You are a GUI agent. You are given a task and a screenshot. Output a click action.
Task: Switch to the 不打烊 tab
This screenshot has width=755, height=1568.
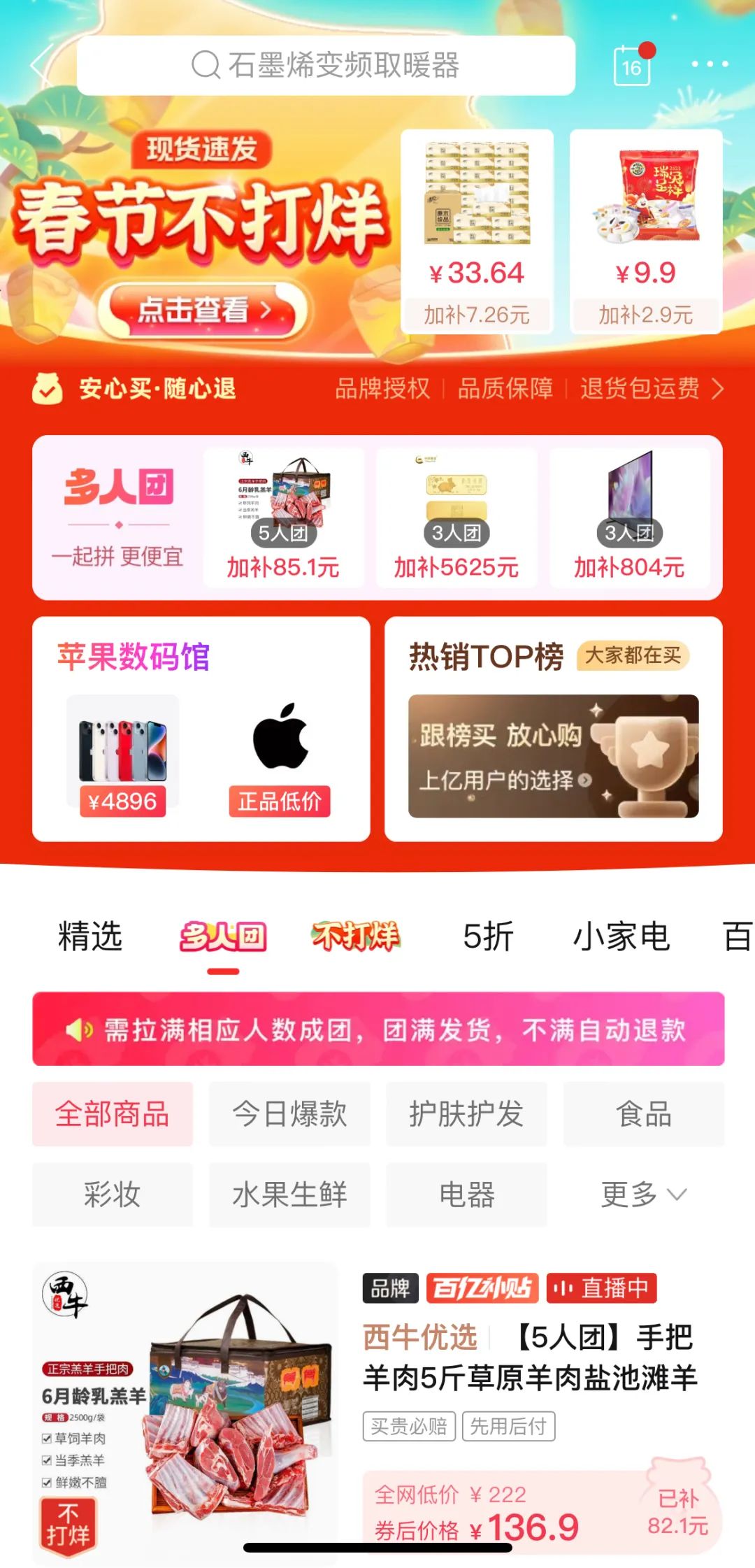356,936
